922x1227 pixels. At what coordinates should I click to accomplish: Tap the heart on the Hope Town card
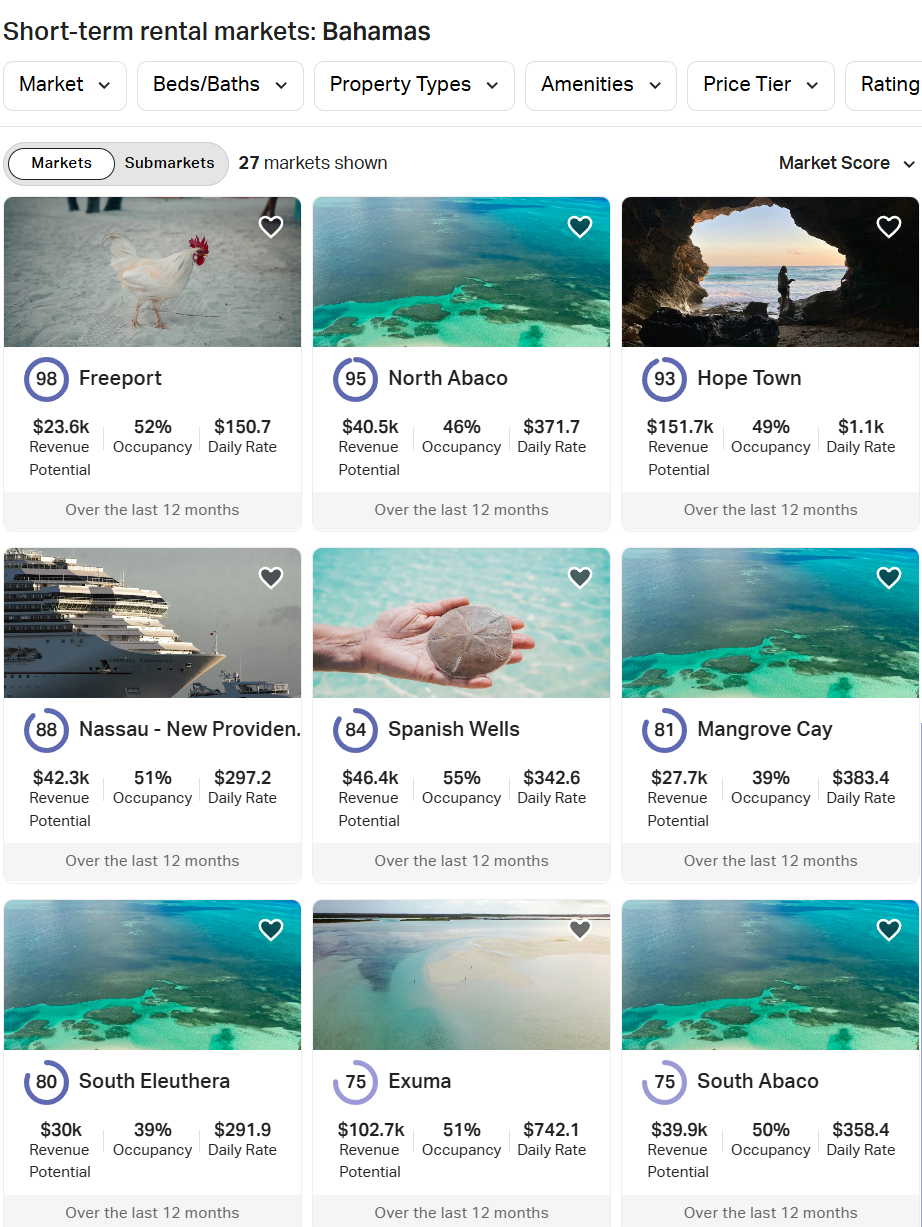pos(889,227)
